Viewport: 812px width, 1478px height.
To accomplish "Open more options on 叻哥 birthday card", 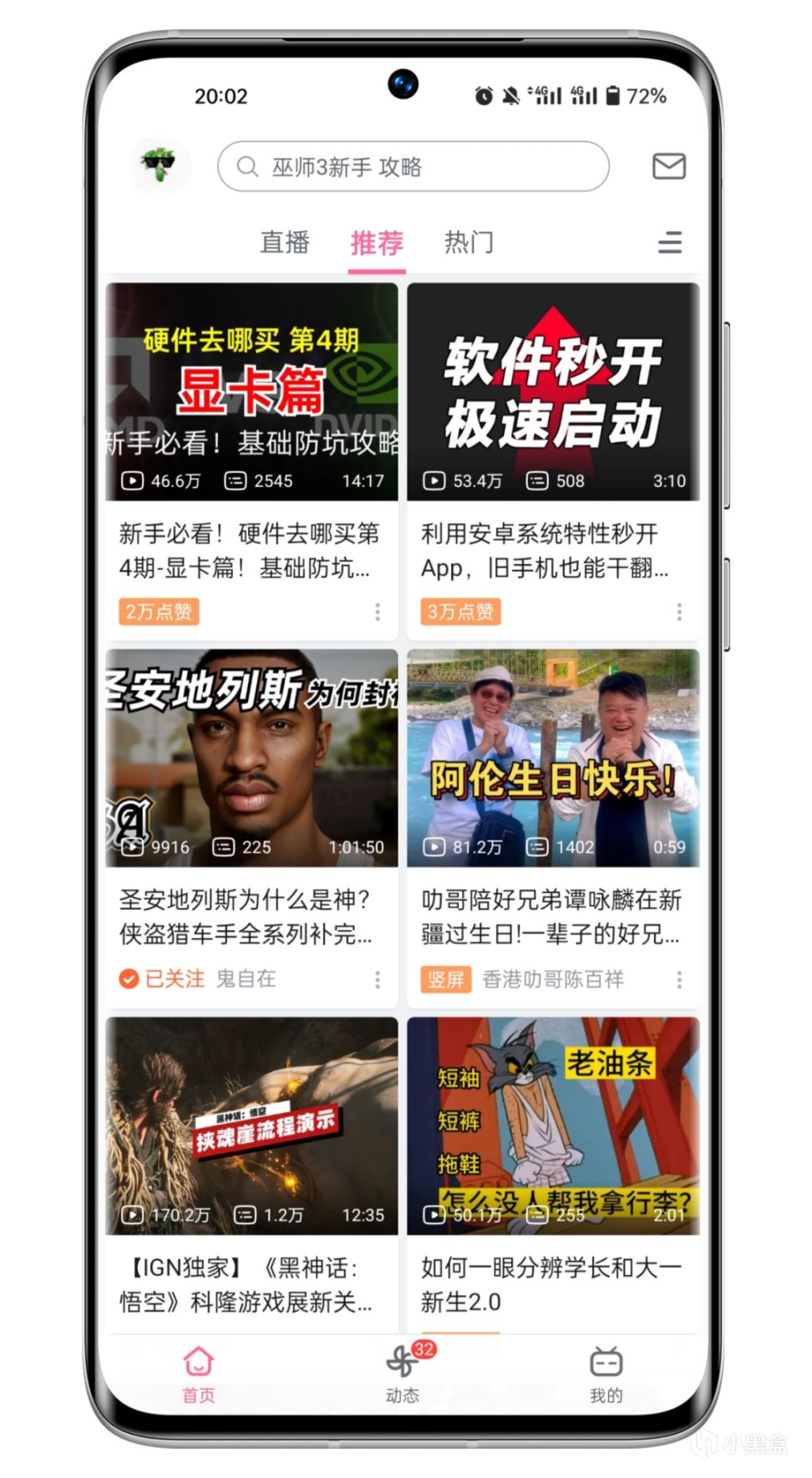I will pyautogui.click(x=679, y=979).
